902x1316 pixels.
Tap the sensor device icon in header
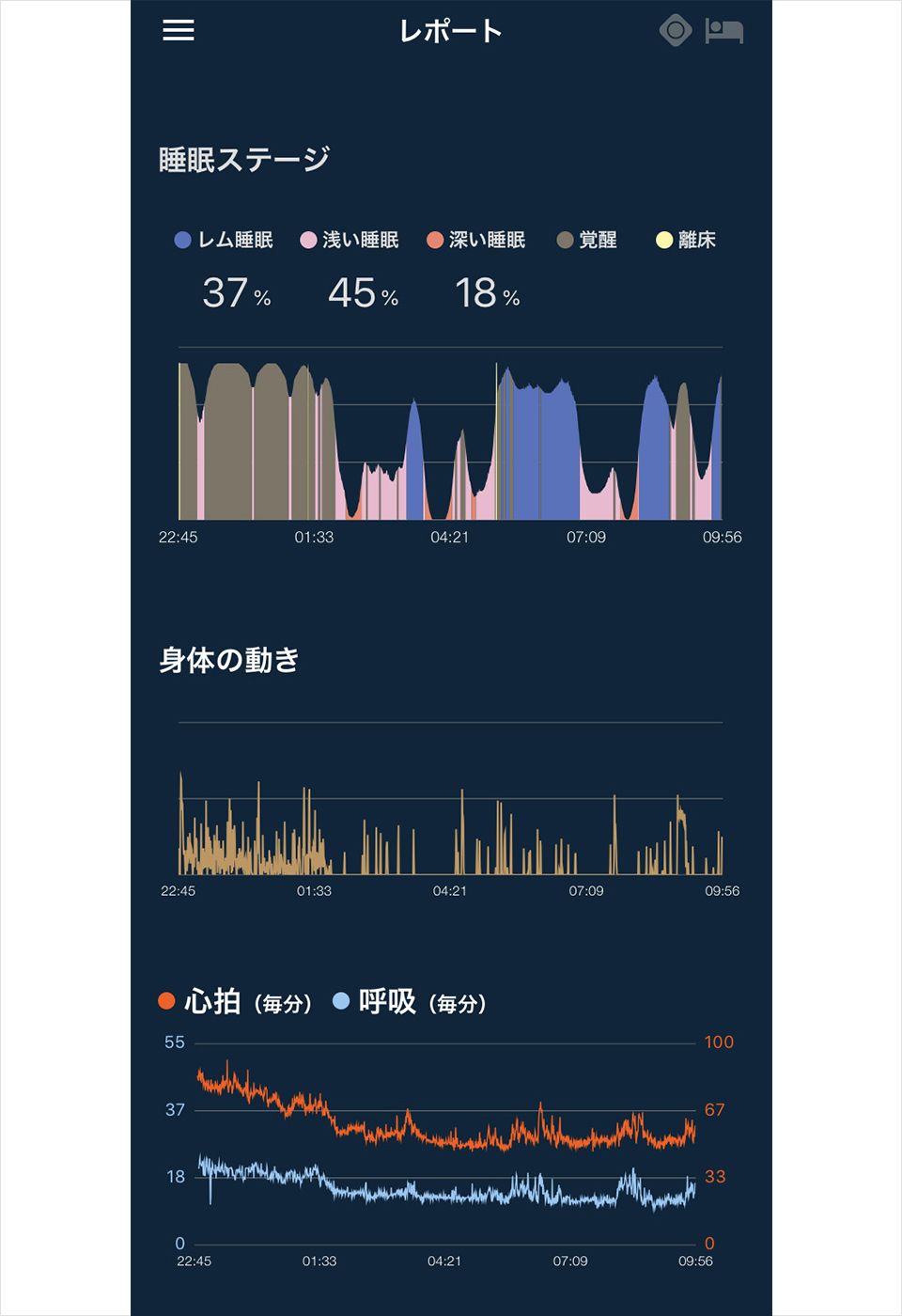coord(675,30)
